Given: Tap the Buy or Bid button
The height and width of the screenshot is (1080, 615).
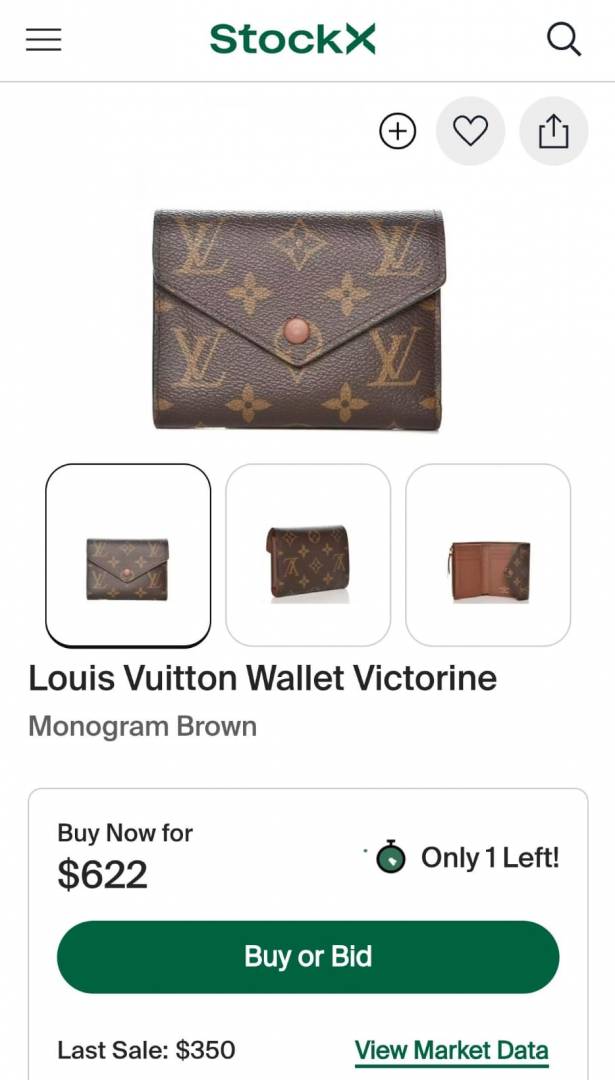Looking at the screenshot, I should 308,957.
